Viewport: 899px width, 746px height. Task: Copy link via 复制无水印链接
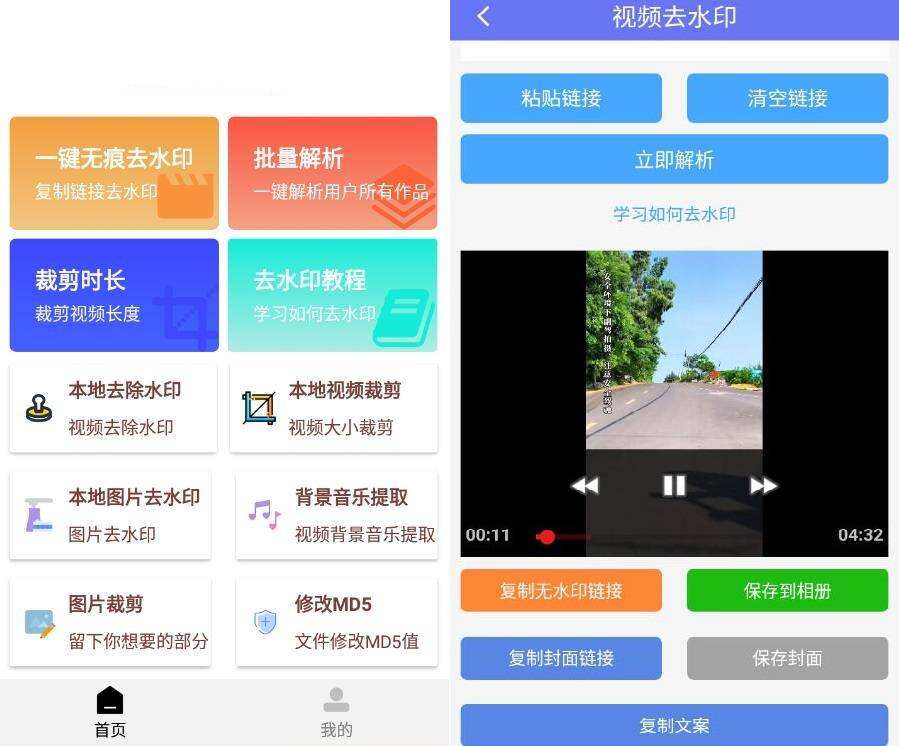pos(561,591)
